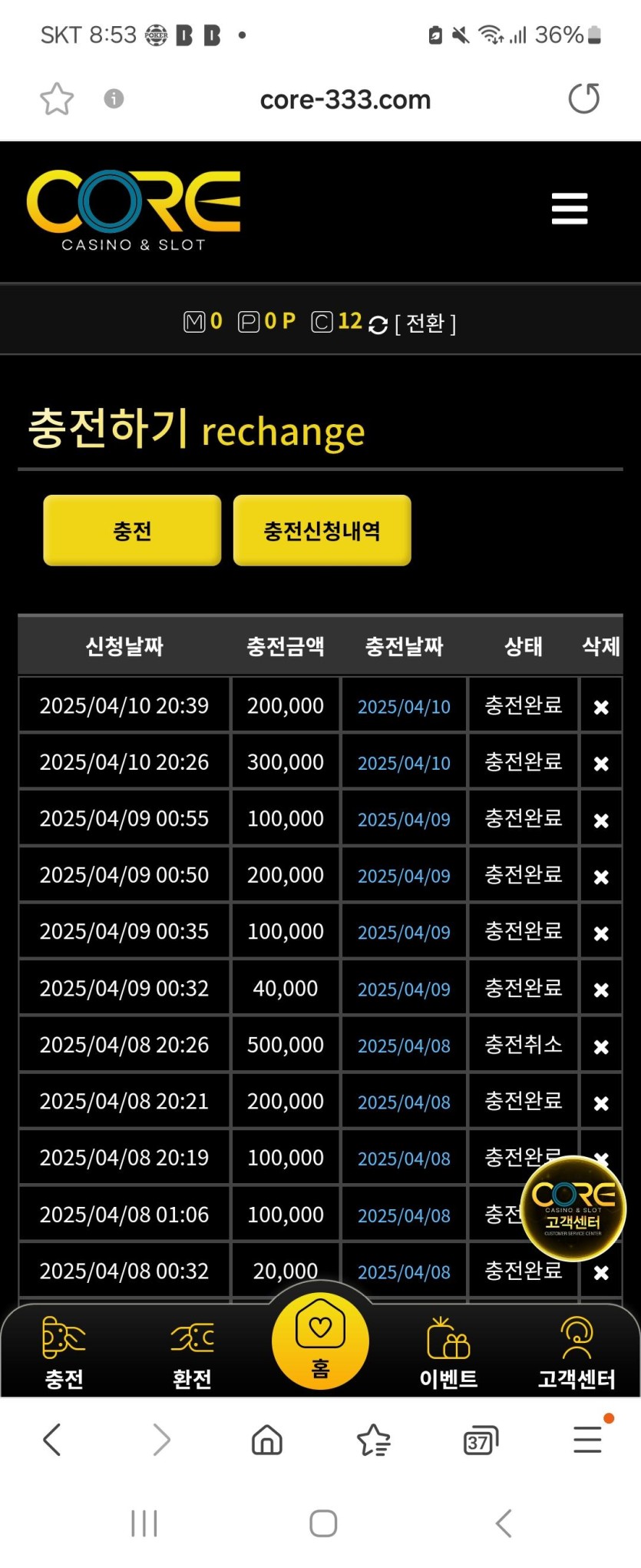This screenshot has height=1568, width=641.
Task: Bookmark this page with the star icon
Action: point(57,99)
